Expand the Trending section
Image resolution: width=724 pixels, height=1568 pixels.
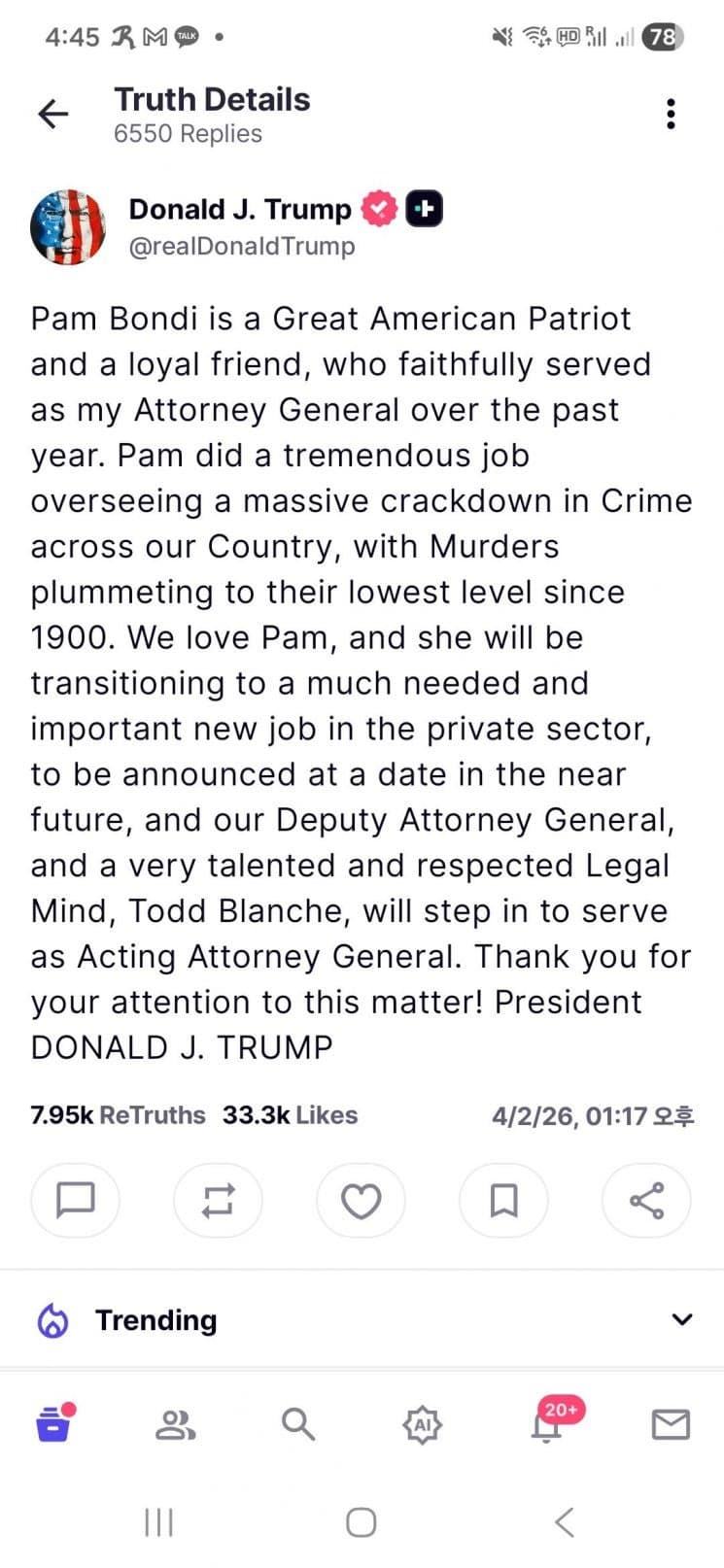click(x=682, y=1319)
